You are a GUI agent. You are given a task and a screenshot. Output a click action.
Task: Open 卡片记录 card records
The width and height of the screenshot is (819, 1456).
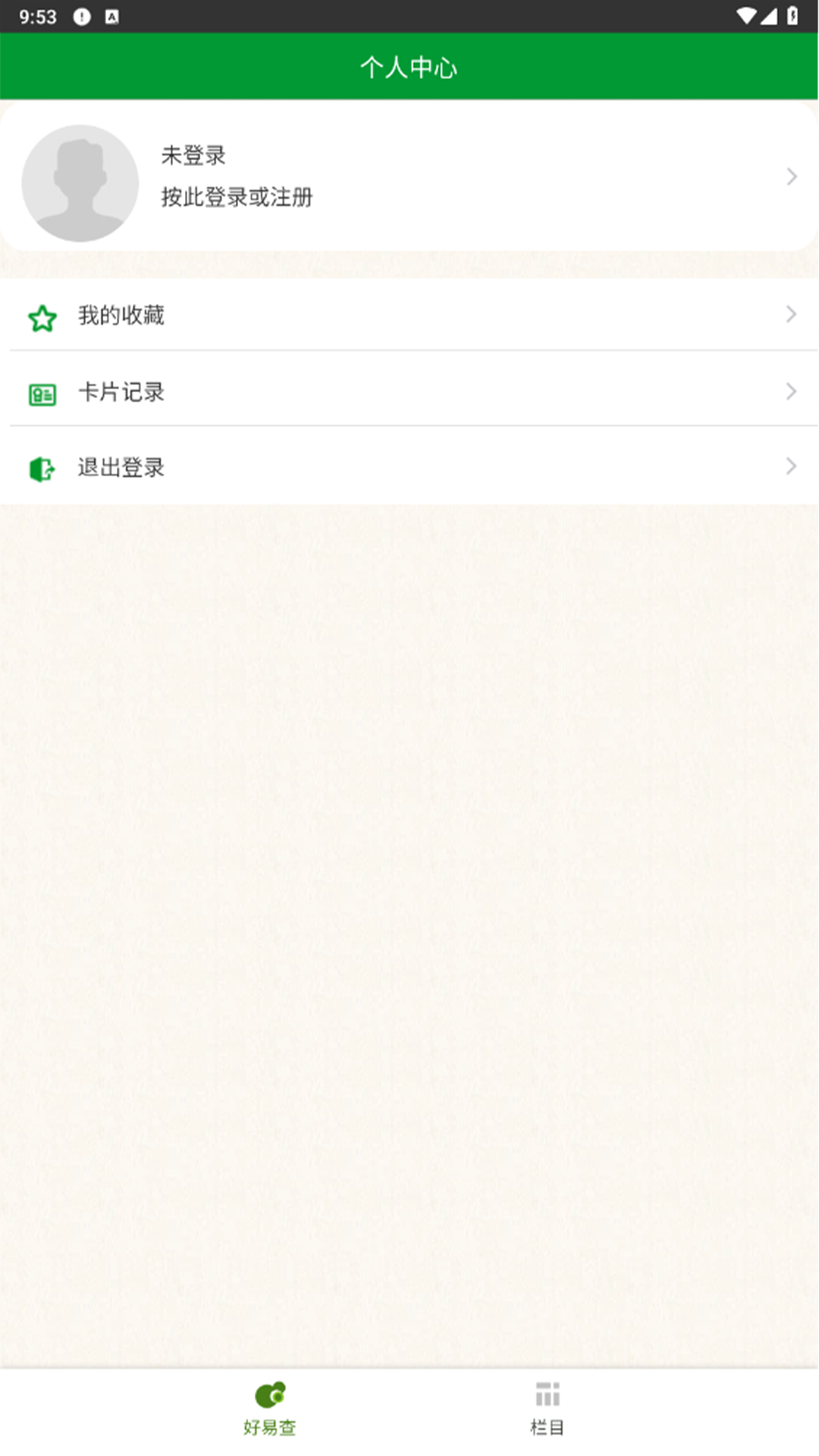(x=409, y=392)
